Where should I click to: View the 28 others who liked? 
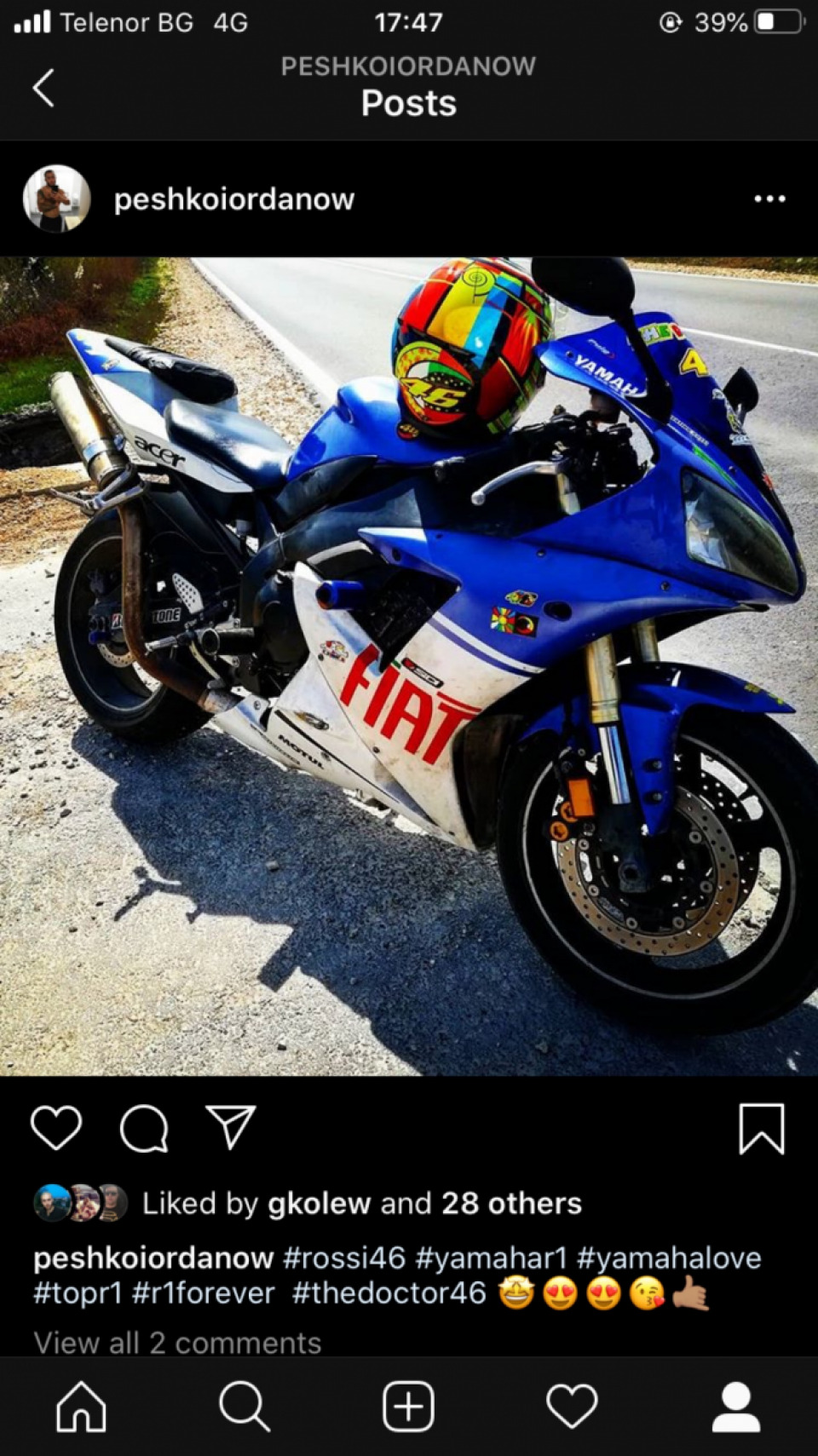coord(511,1203)
